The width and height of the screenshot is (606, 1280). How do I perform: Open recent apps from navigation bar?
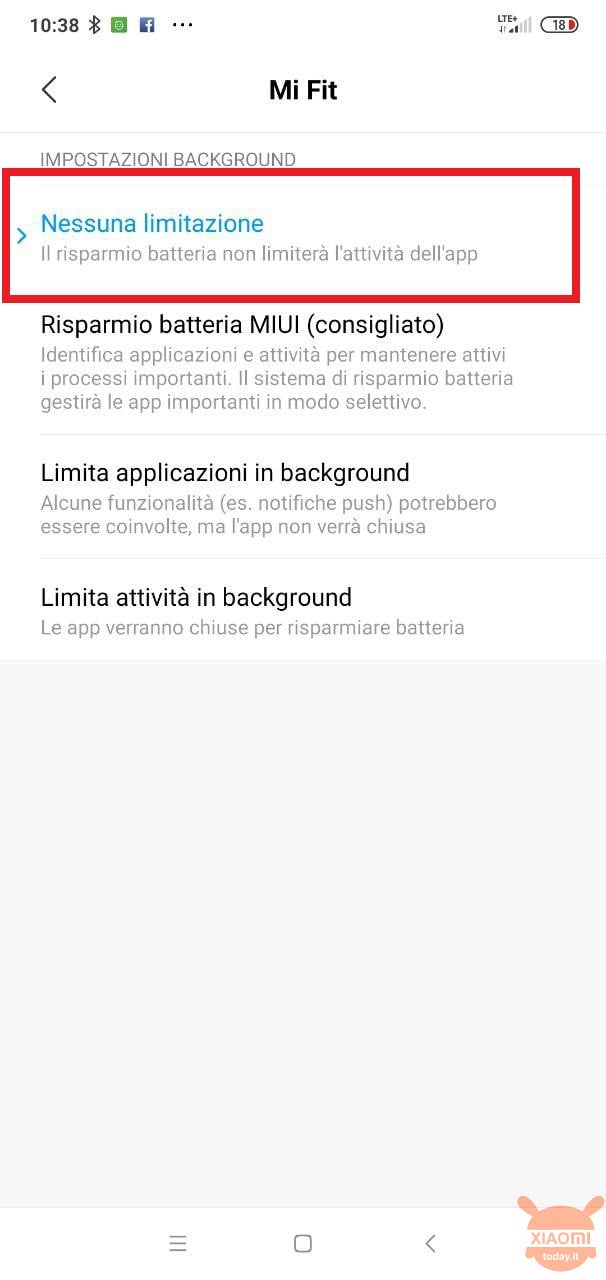pyautogui.click(x=178, y=1243)
